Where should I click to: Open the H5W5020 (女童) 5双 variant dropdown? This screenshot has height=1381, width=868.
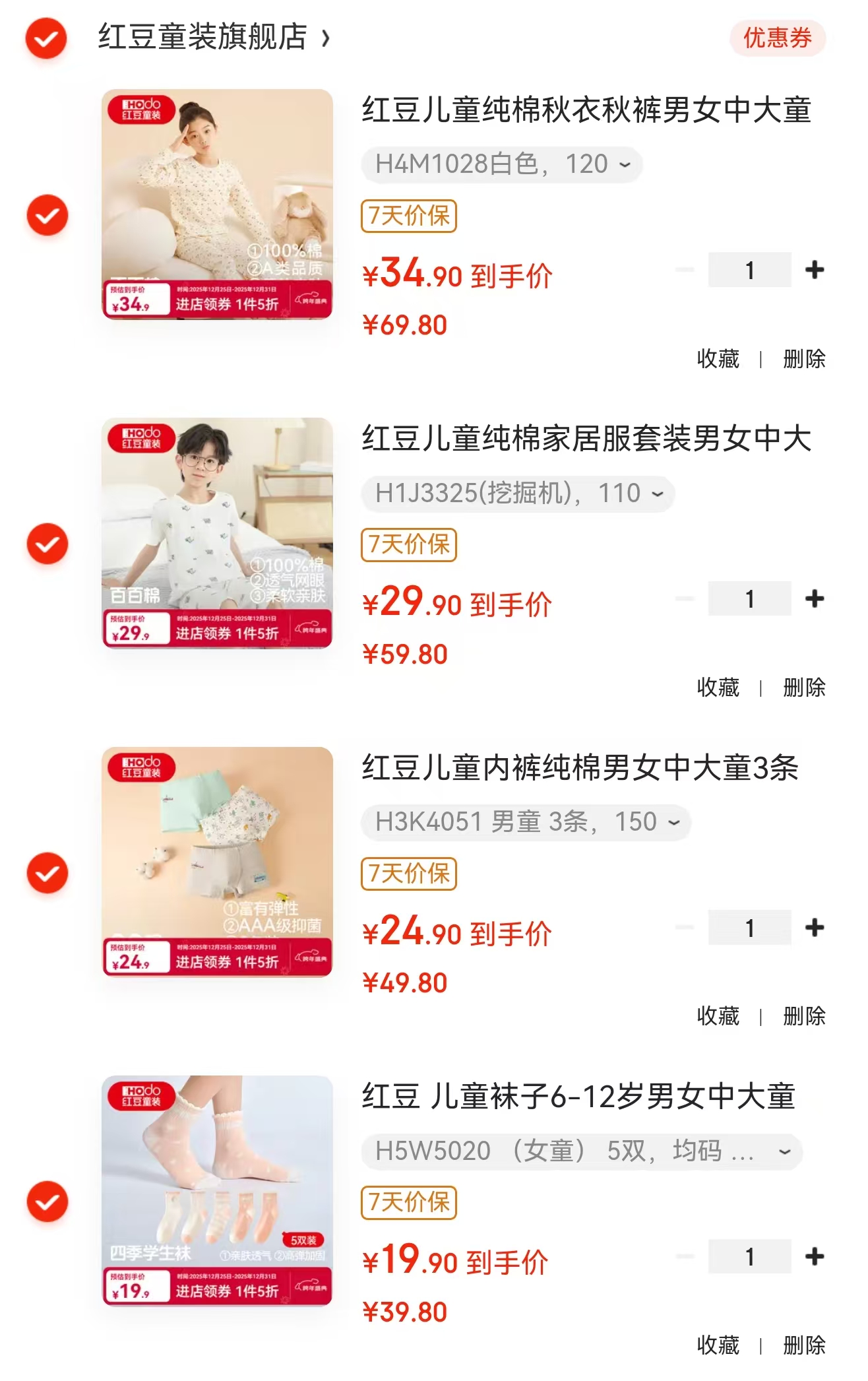tap(581, 1151)
